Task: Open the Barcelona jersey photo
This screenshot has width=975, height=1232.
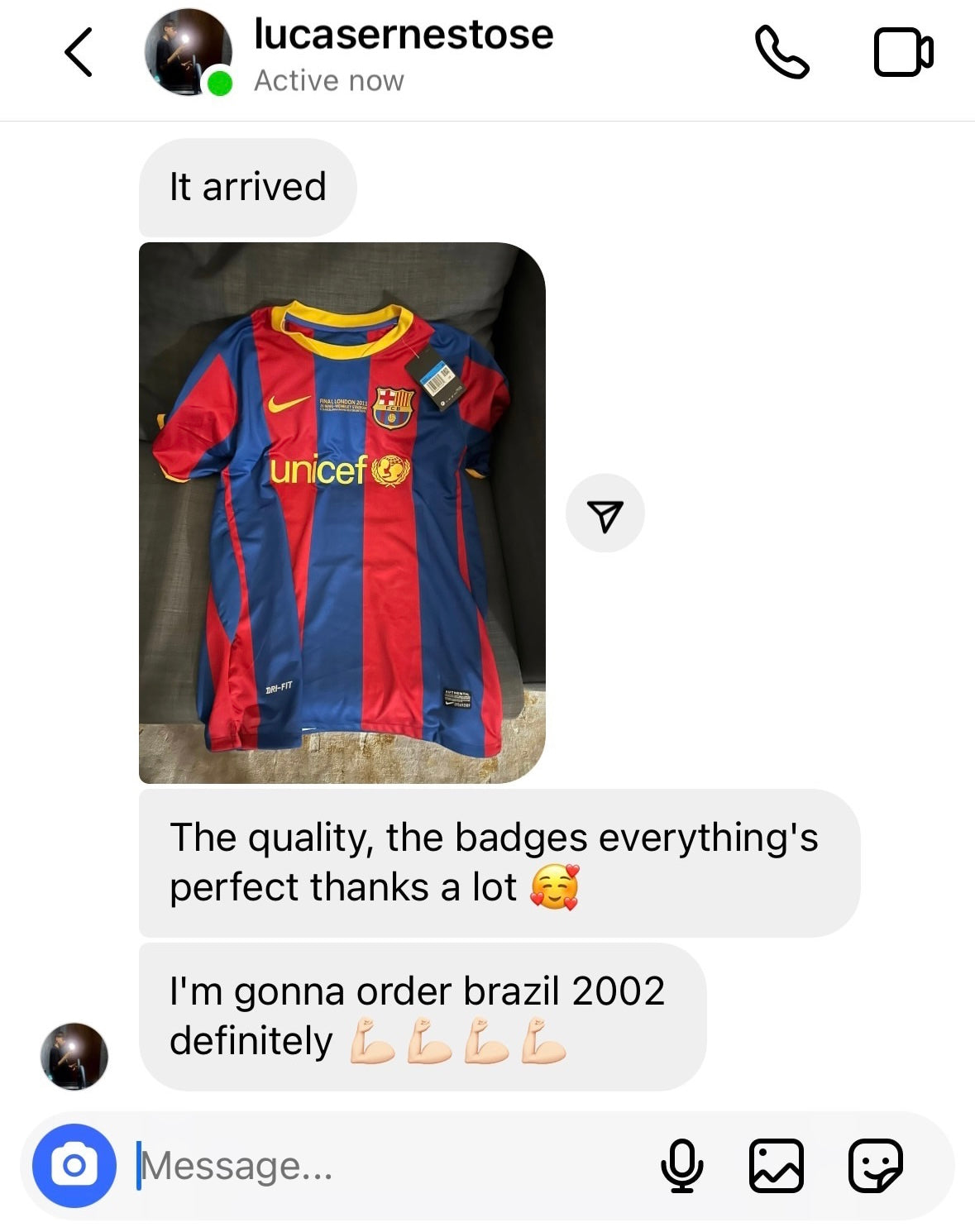Action: [x=342, y=513]
